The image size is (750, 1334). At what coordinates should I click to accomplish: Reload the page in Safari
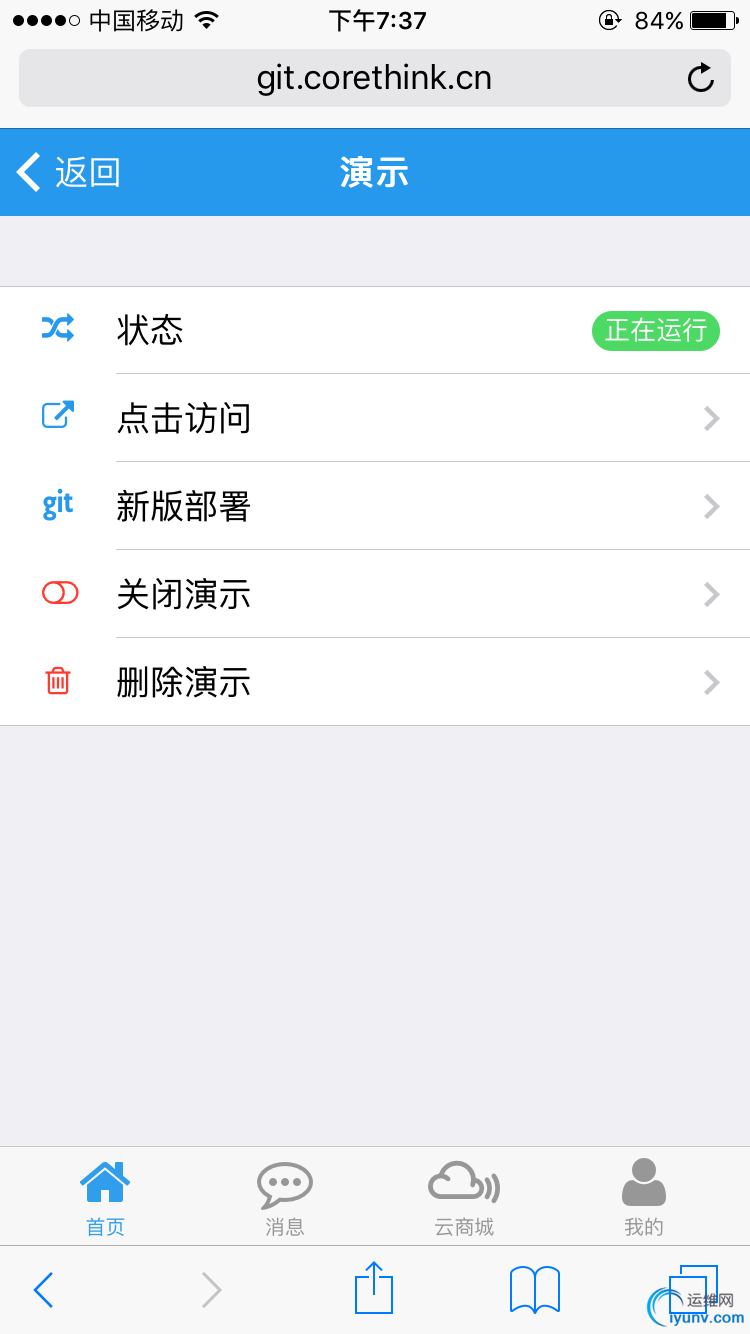coord(701,78)
